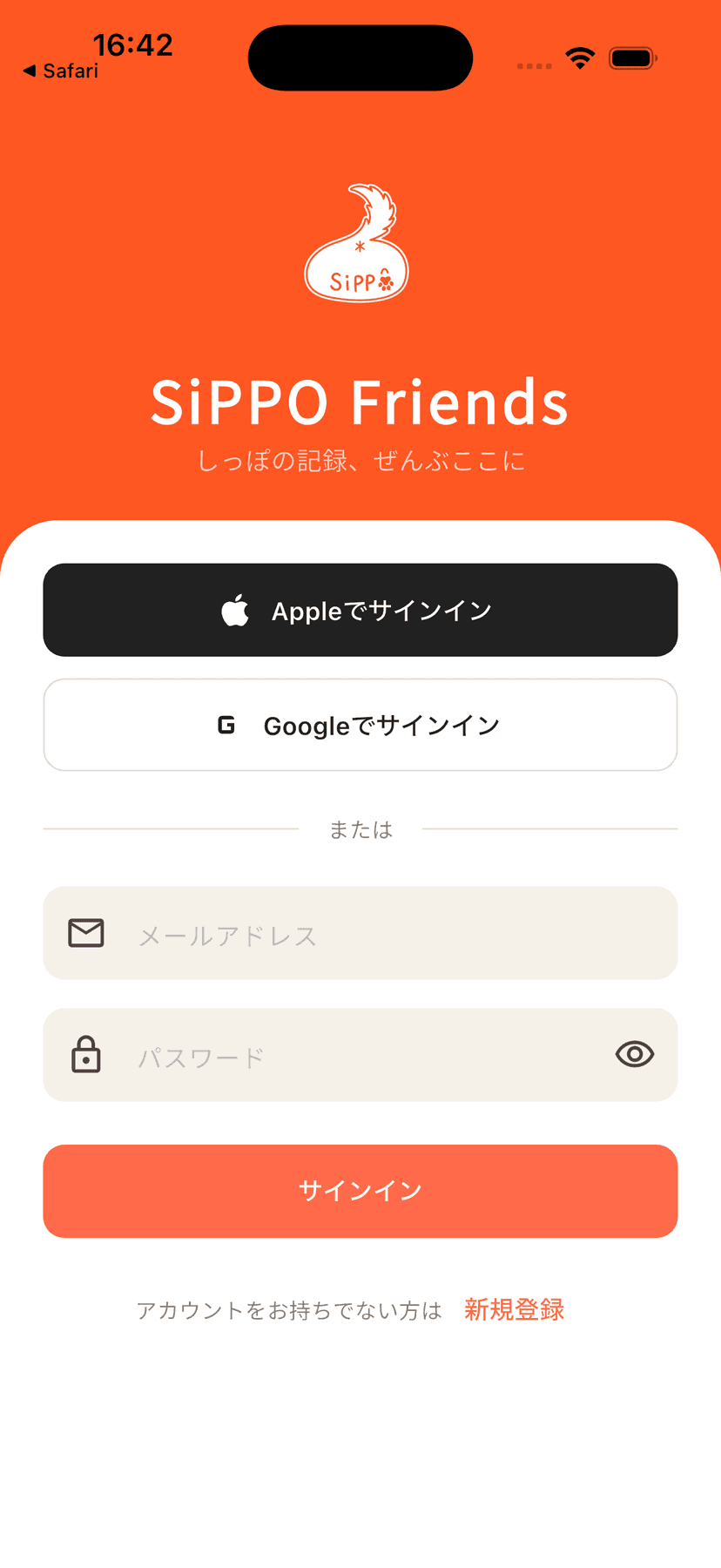Open the 新規登録 registration link
Image resolution: width=721 pixels, height=1568 pixels.
click(x=514, y=1309)
